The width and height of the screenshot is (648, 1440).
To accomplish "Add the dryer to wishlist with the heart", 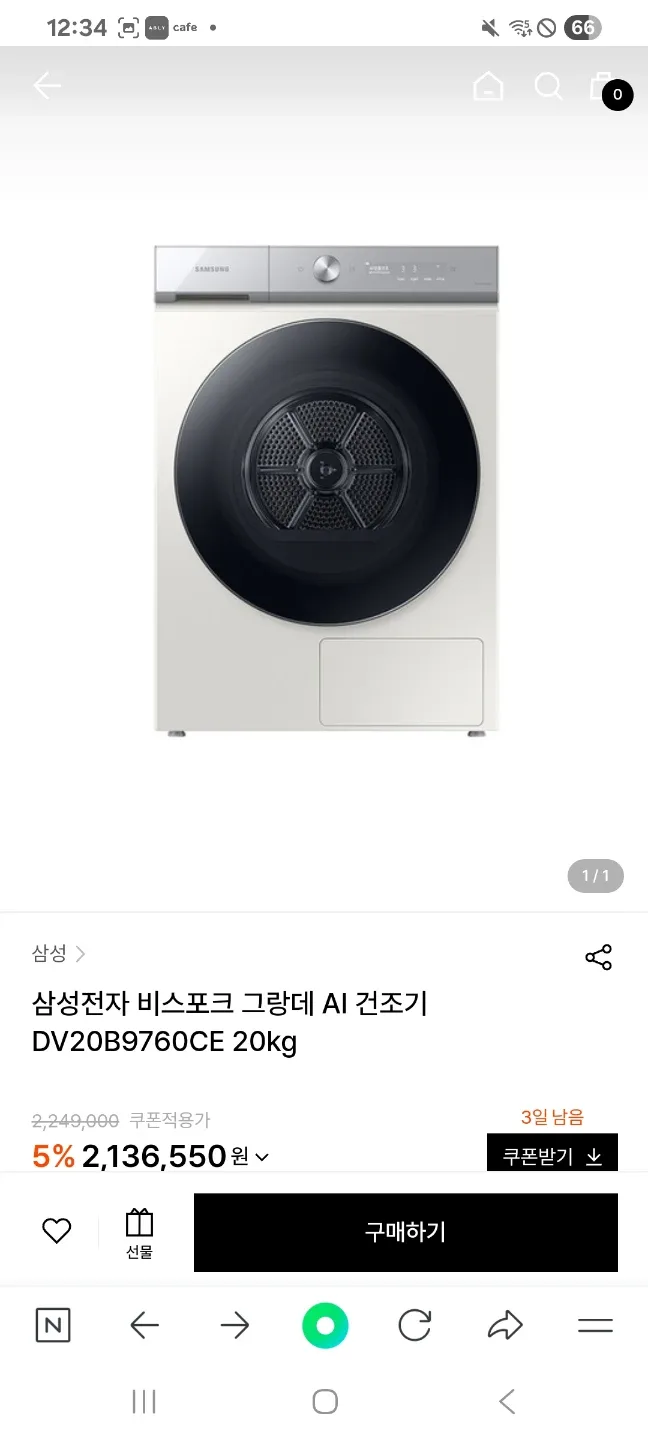I will [x=57, y=1231].
